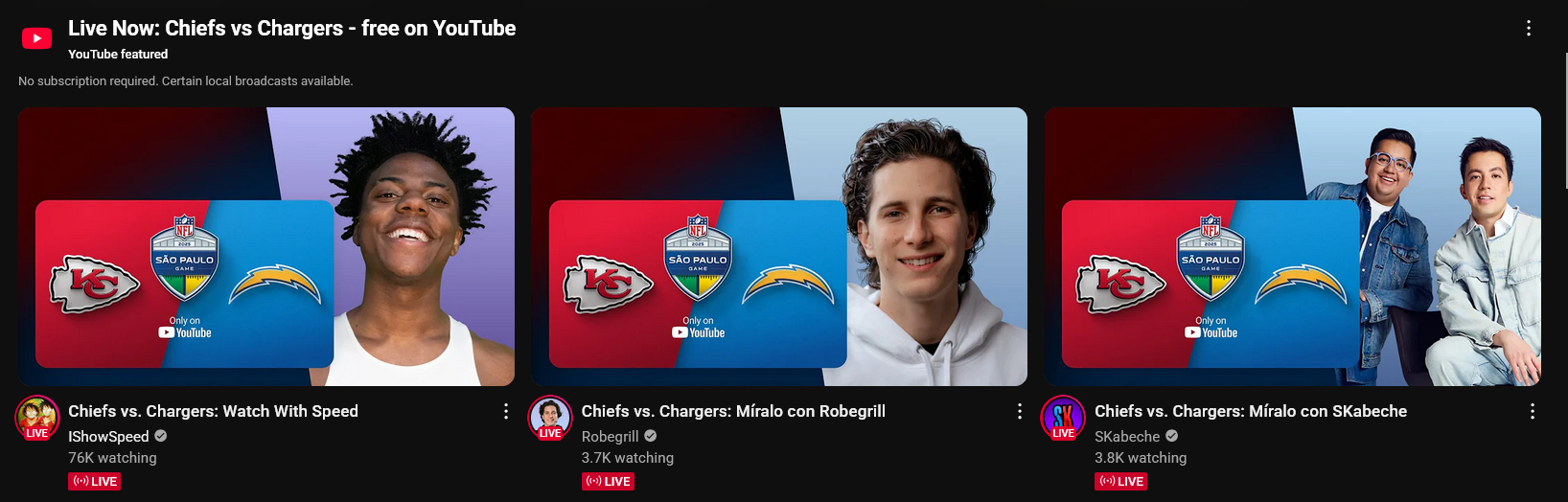
Task: Open the Watch With Speed stream thumbnail
Action: (266, 246)
